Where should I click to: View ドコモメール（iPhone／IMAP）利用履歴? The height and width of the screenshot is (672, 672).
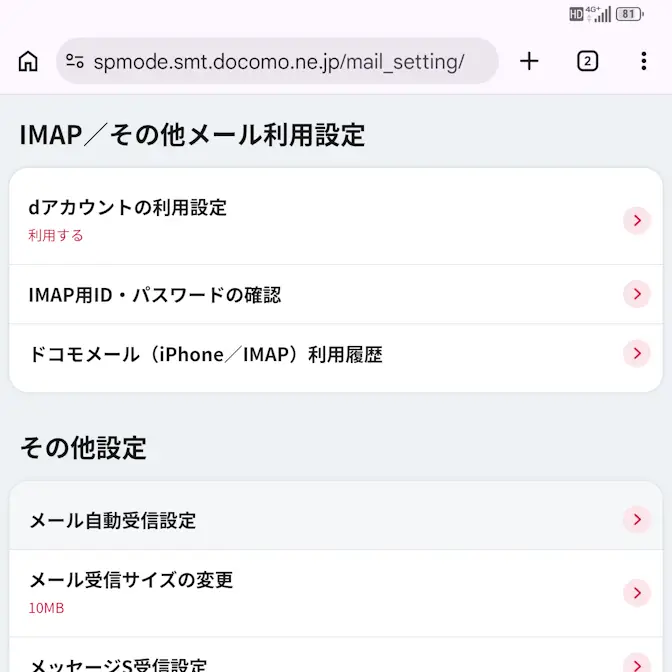(335, 354)
